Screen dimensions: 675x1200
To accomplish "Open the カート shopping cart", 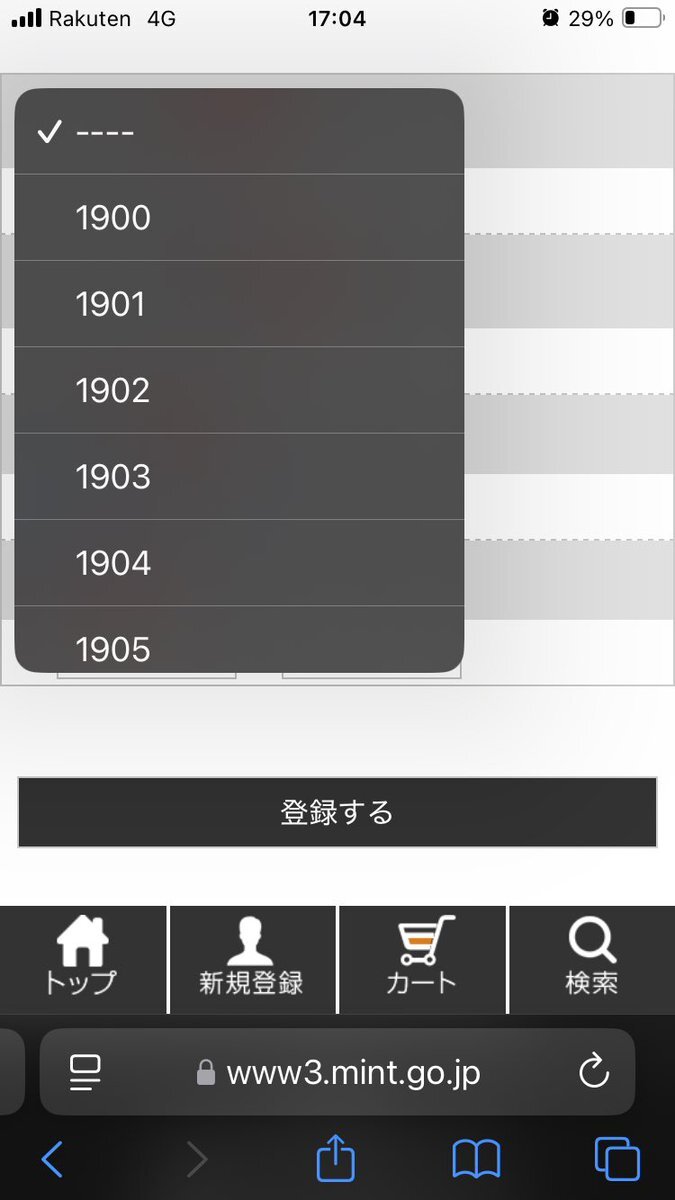I will [x=423, y=959].
